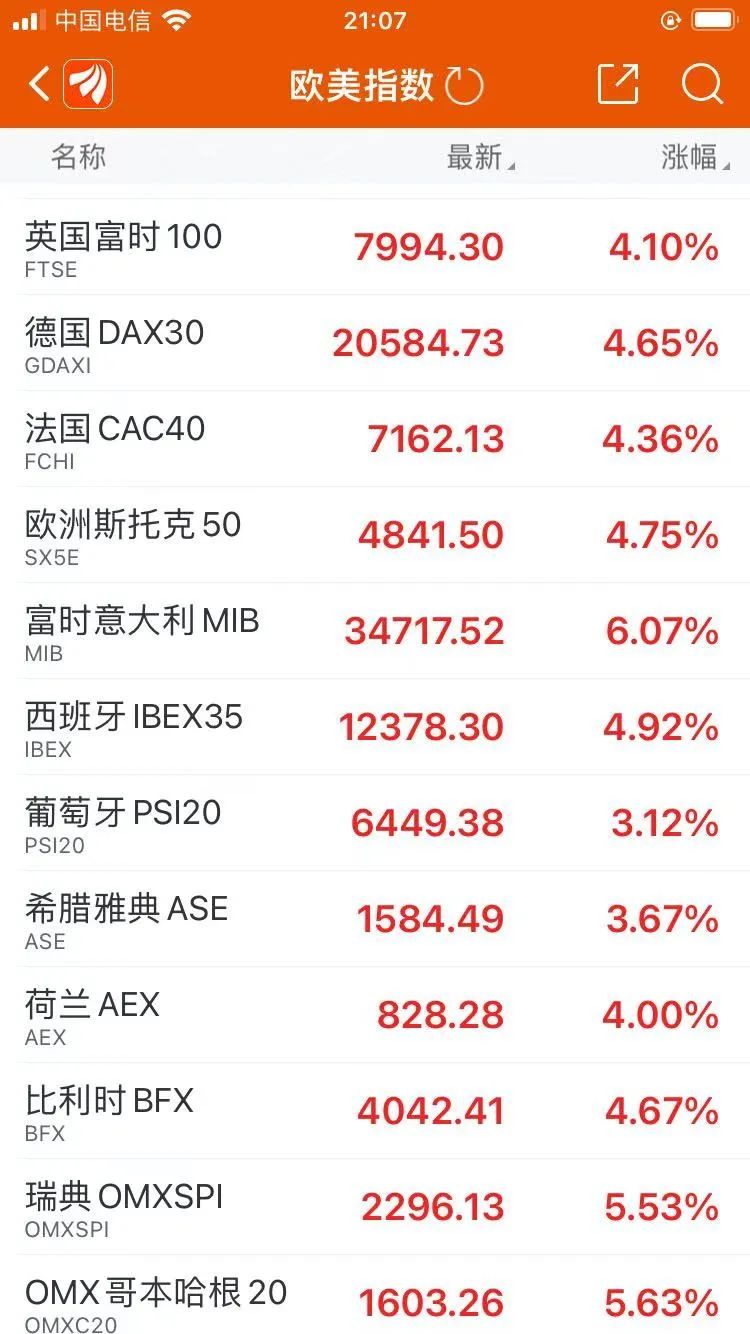
Task: Open 欧洲斯托克50 quote
Action: (375, 534)
